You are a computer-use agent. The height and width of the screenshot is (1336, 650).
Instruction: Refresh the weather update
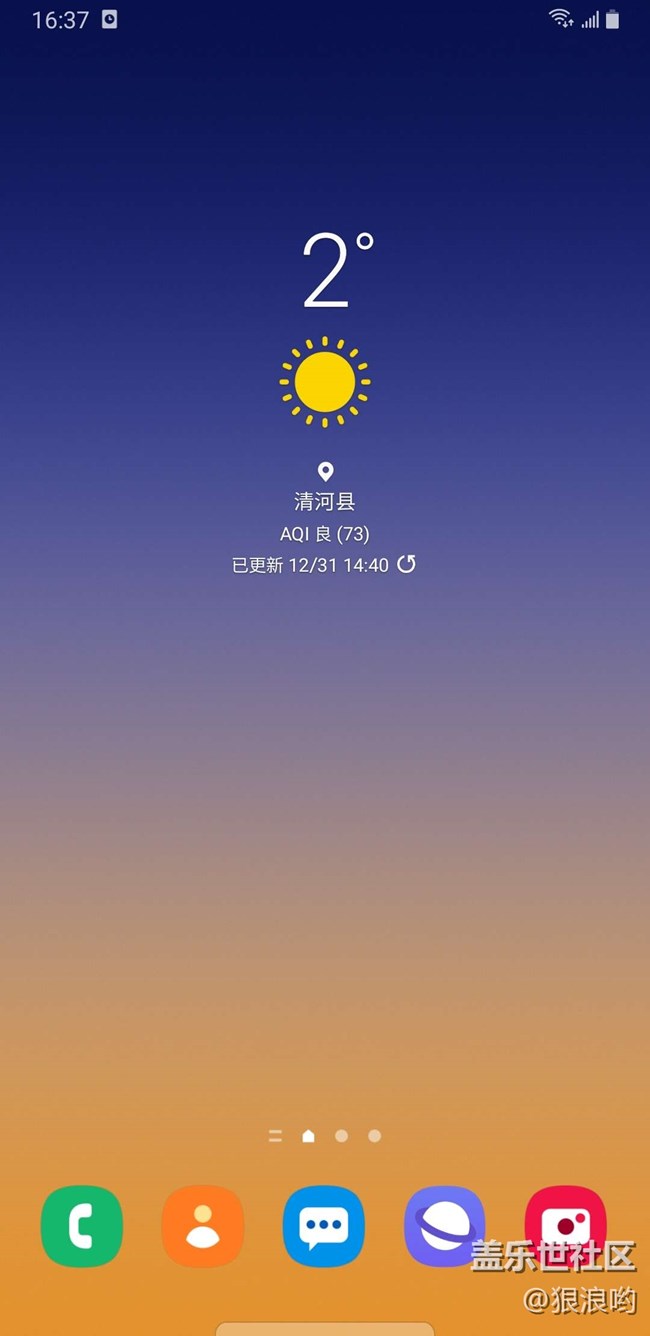406,564
